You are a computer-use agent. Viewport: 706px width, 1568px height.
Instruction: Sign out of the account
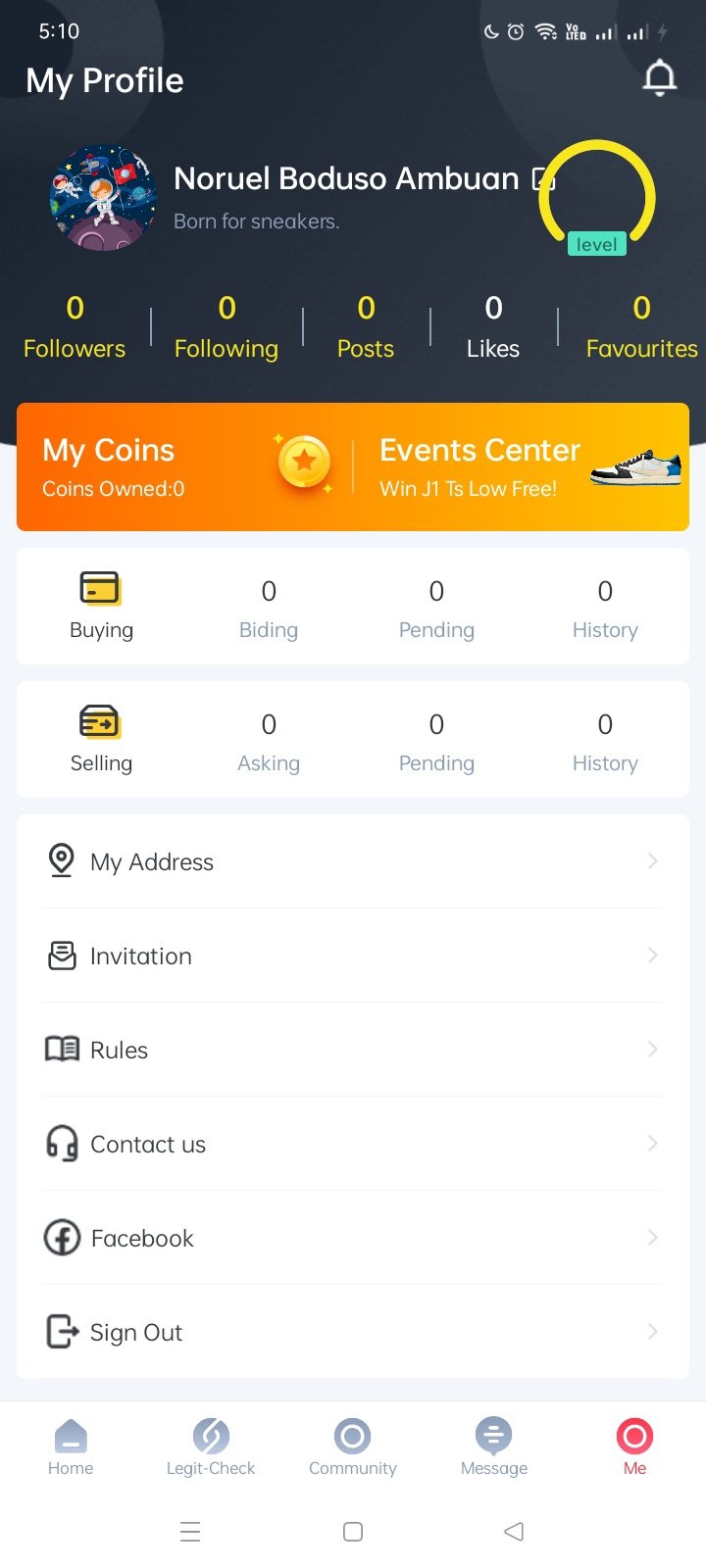353,1332
